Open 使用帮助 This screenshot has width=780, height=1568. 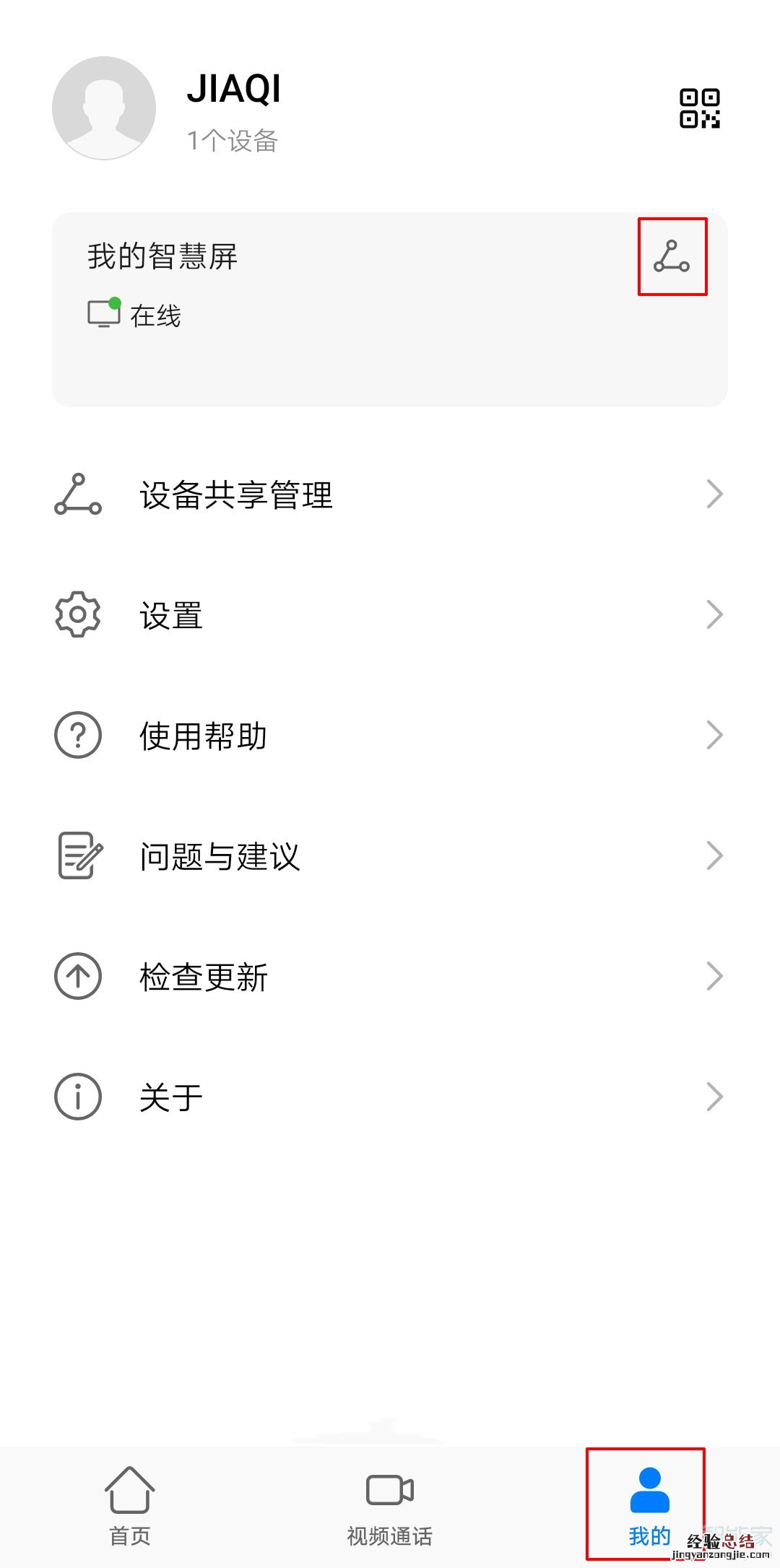pos(389,736)
